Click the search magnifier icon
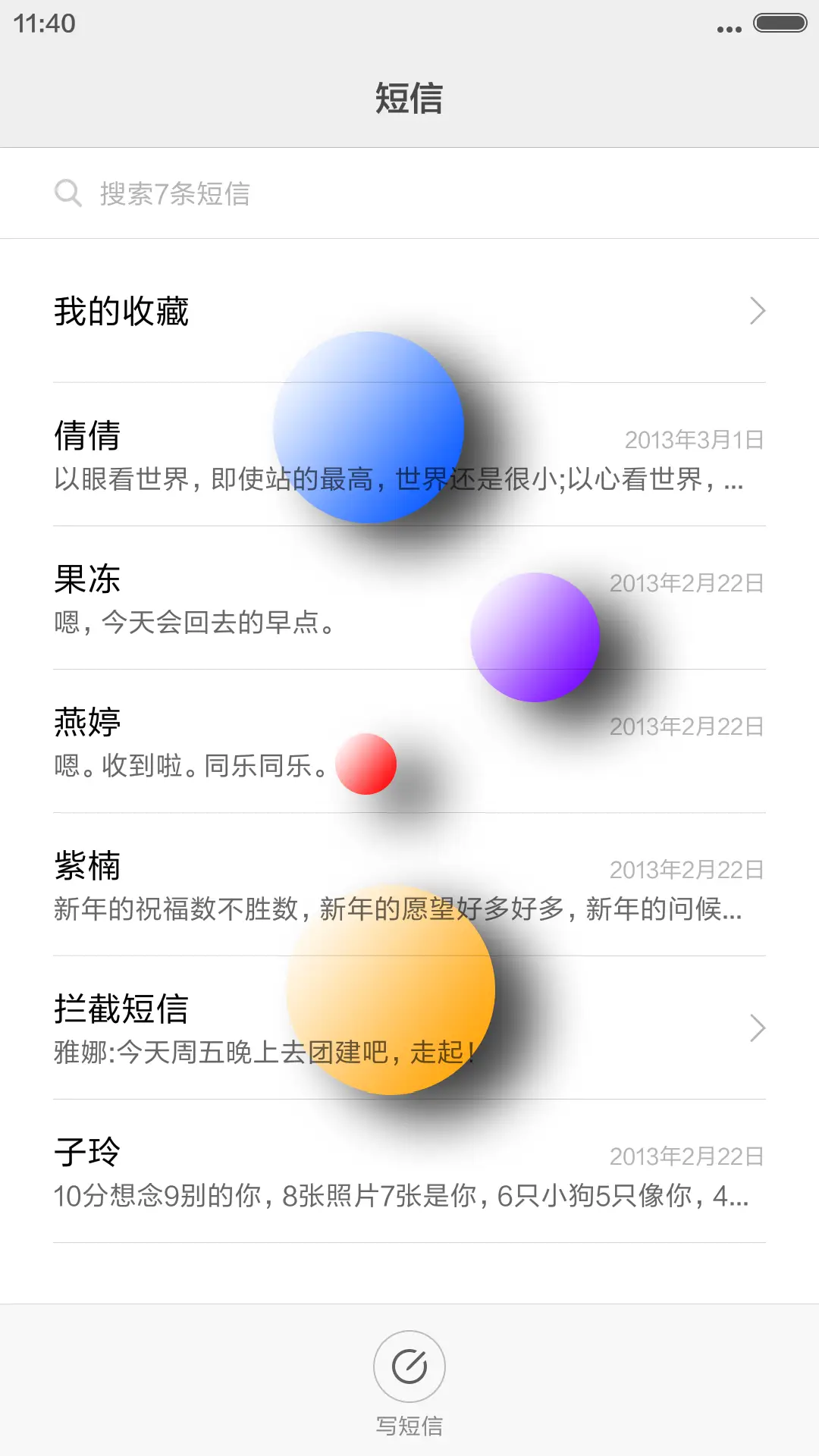 pos(69,193)
